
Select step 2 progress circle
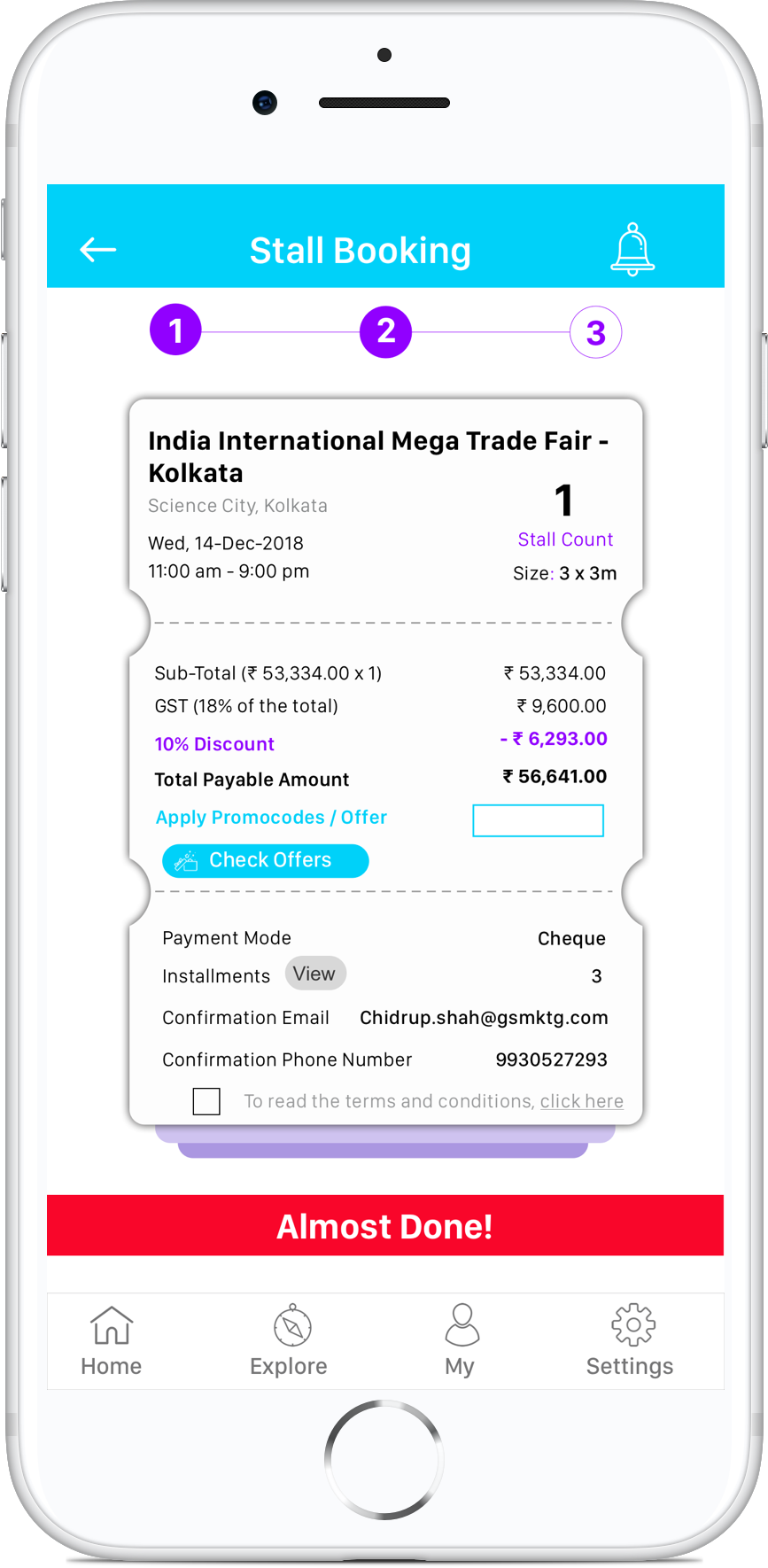(x=385, y=331)
